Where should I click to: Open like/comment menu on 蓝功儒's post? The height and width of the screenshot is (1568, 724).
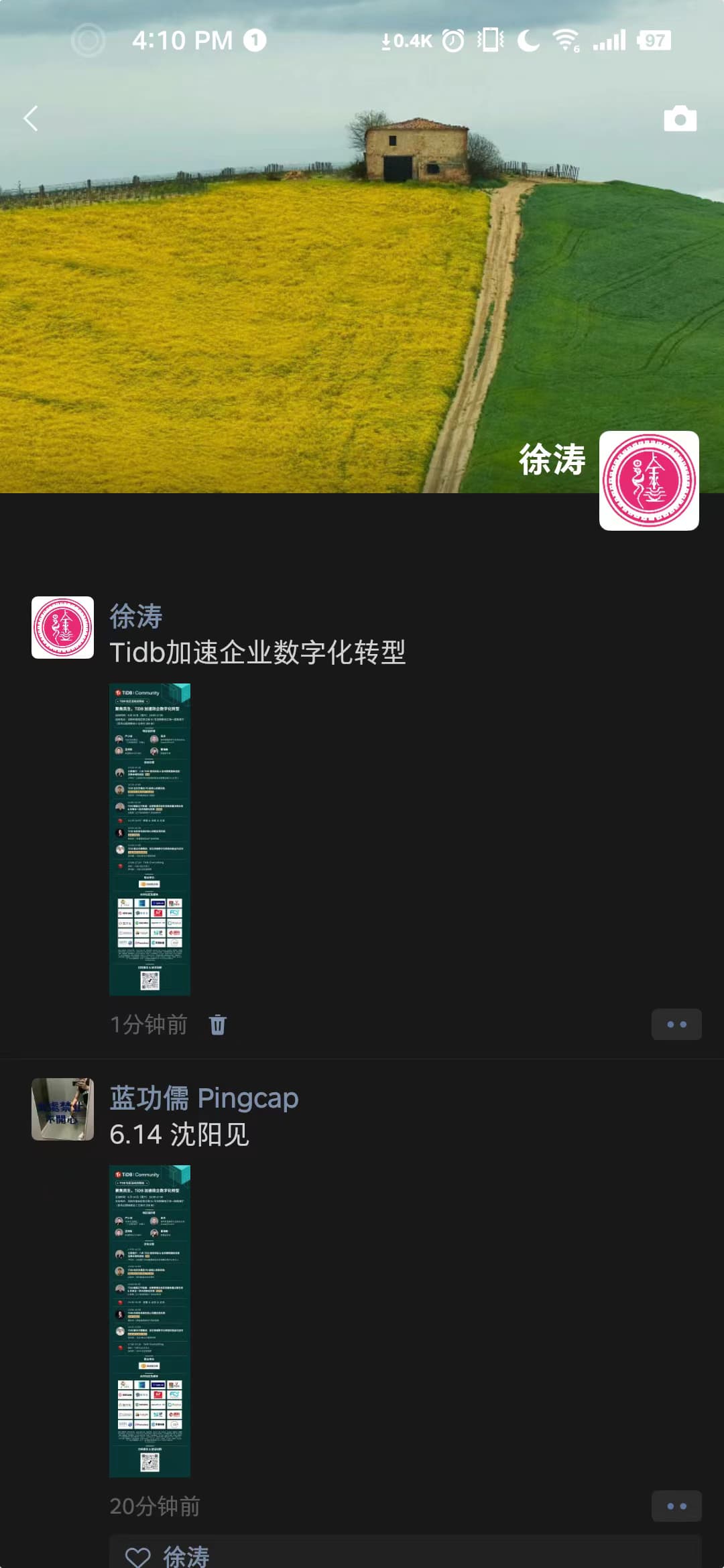click(x=676, y=1506)
